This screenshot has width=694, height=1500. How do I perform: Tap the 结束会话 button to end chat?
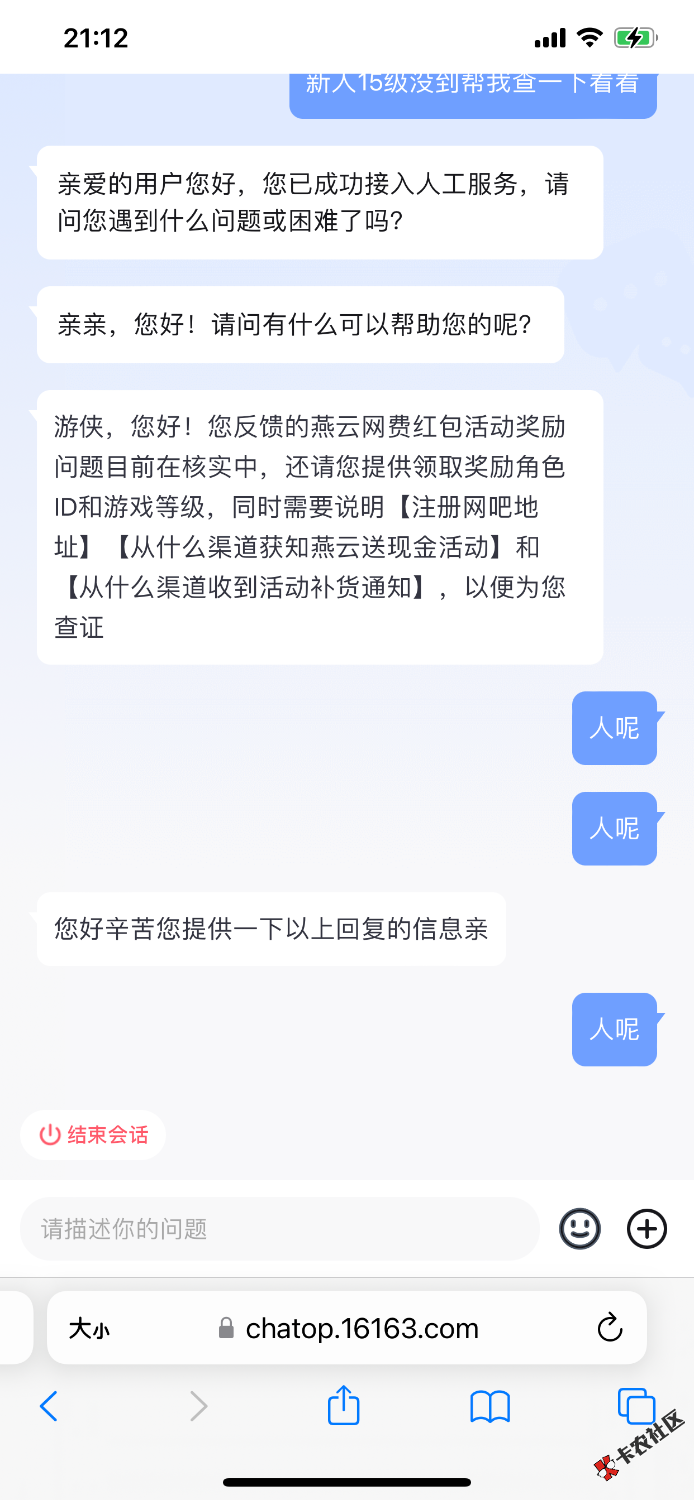pos(93,1135)
